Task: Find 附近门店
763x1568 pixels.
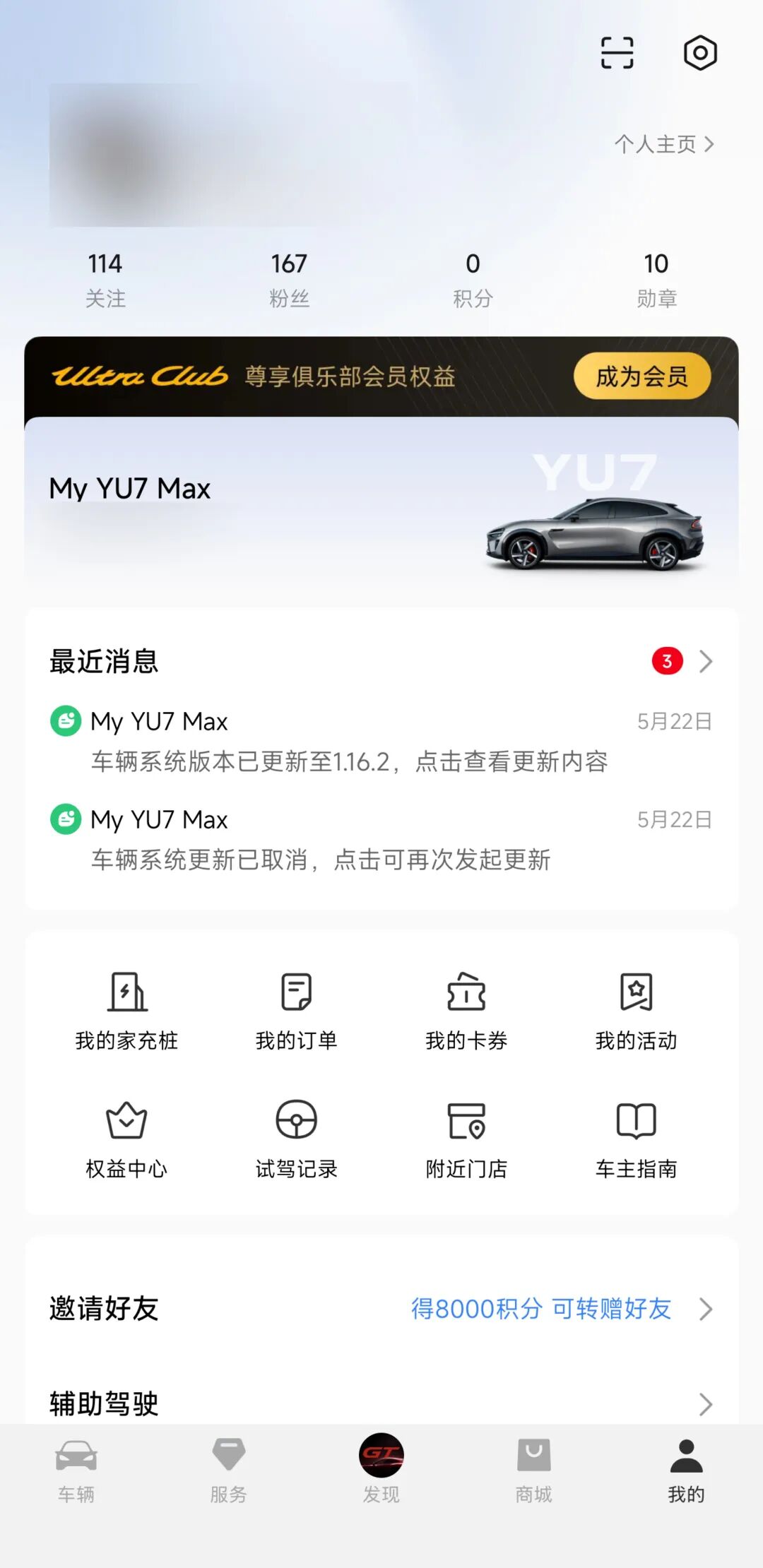Action: (x=466, y=1139)
